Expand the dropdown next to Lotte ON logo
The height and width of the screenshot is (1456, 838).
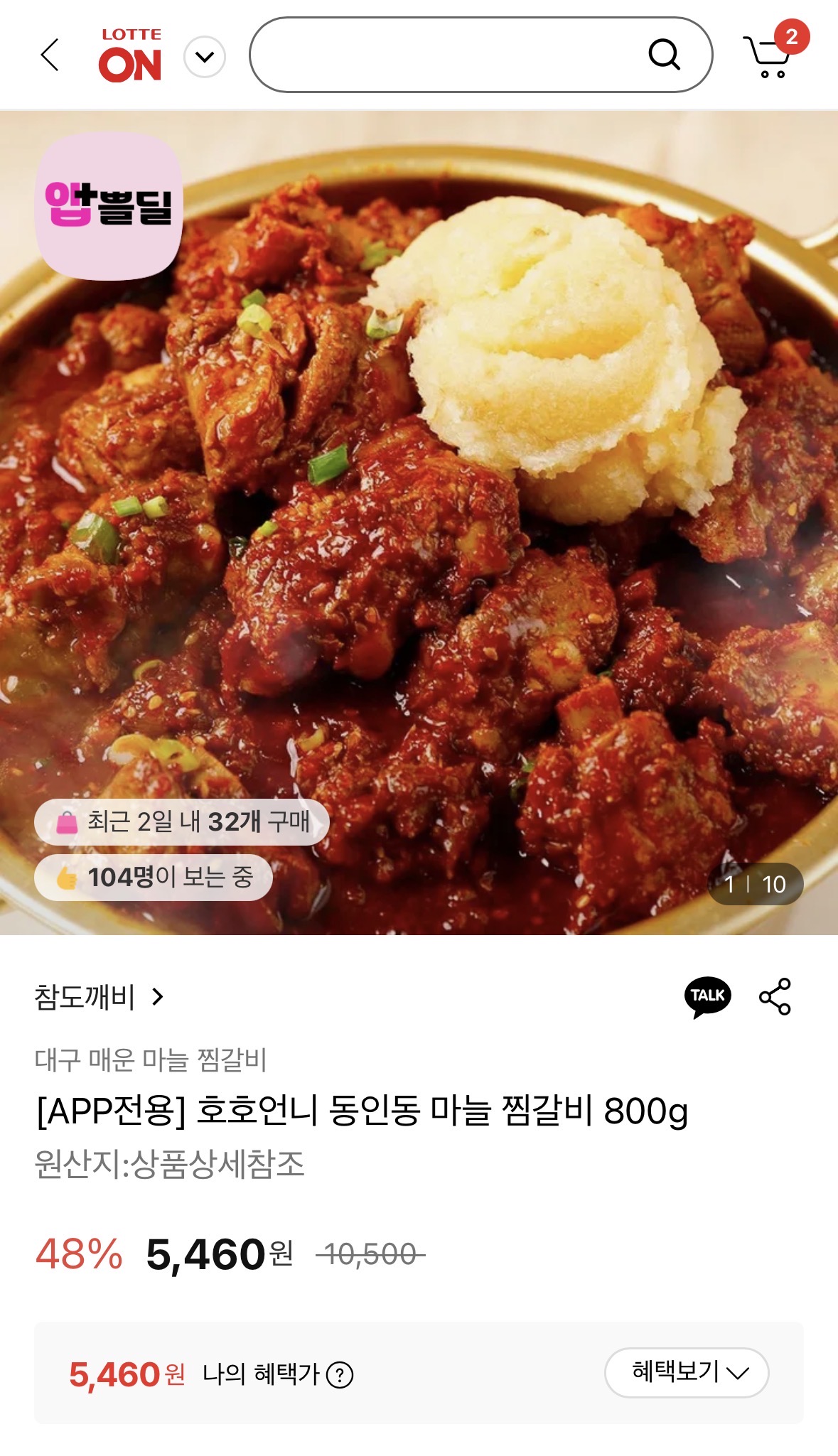(x=205, y=58)
